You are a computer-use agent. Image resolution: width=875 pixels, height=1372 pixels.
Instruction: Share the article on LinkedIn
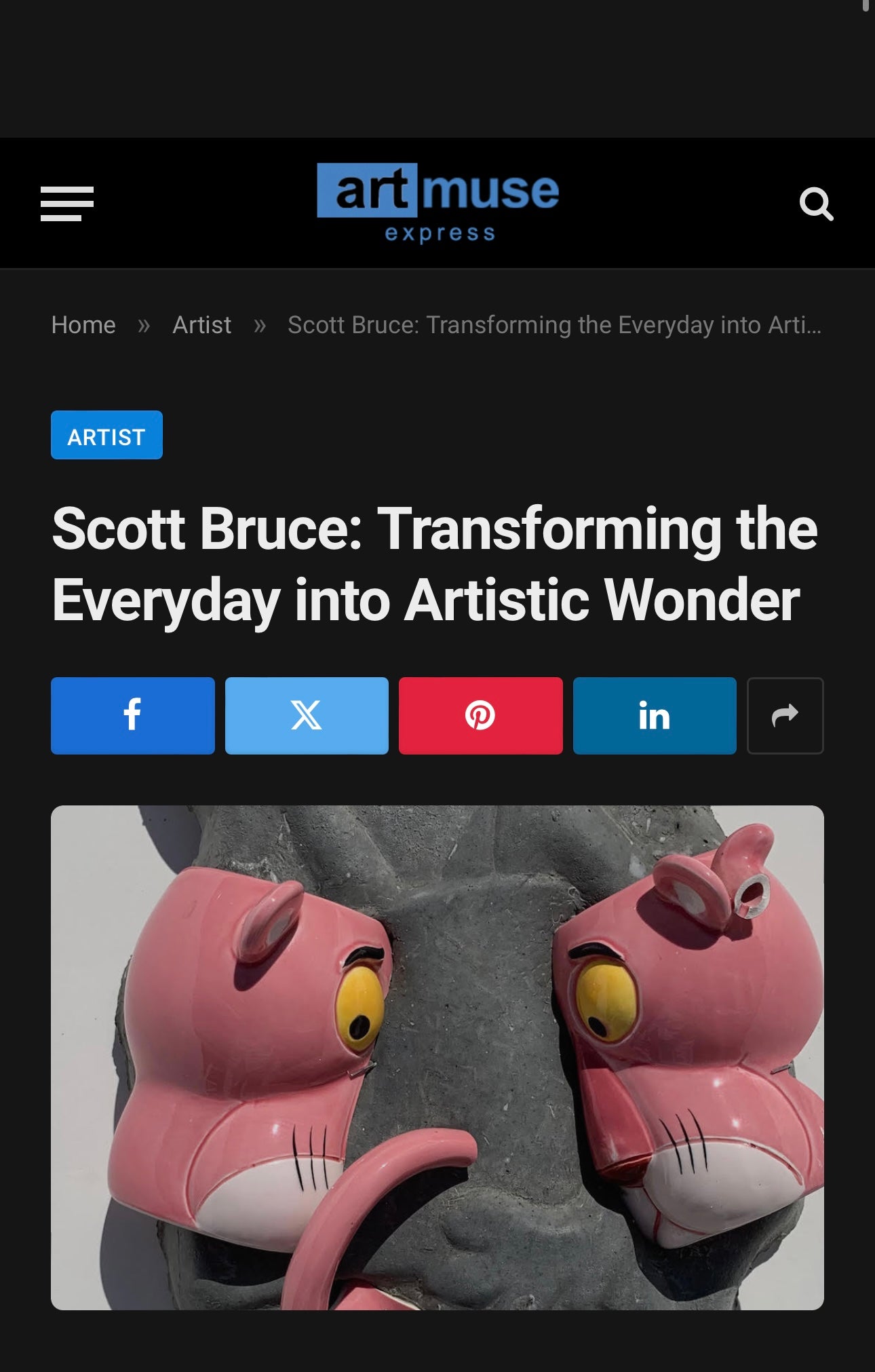coord(654,715)
